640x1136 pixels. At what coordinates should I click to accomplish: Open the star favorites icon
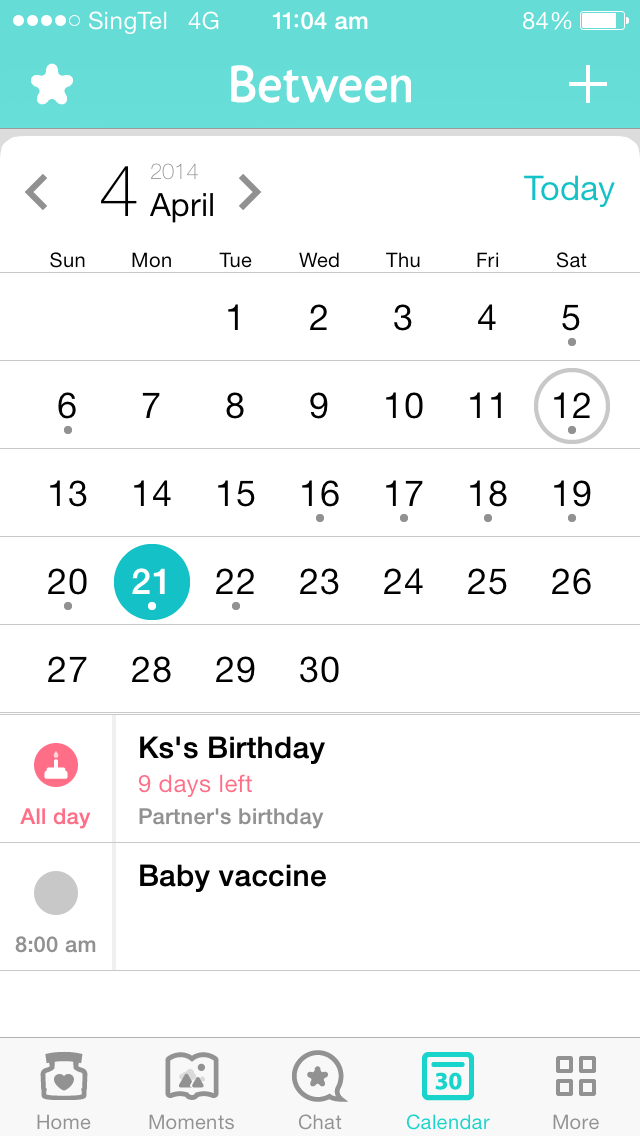(x=52, y=86)
